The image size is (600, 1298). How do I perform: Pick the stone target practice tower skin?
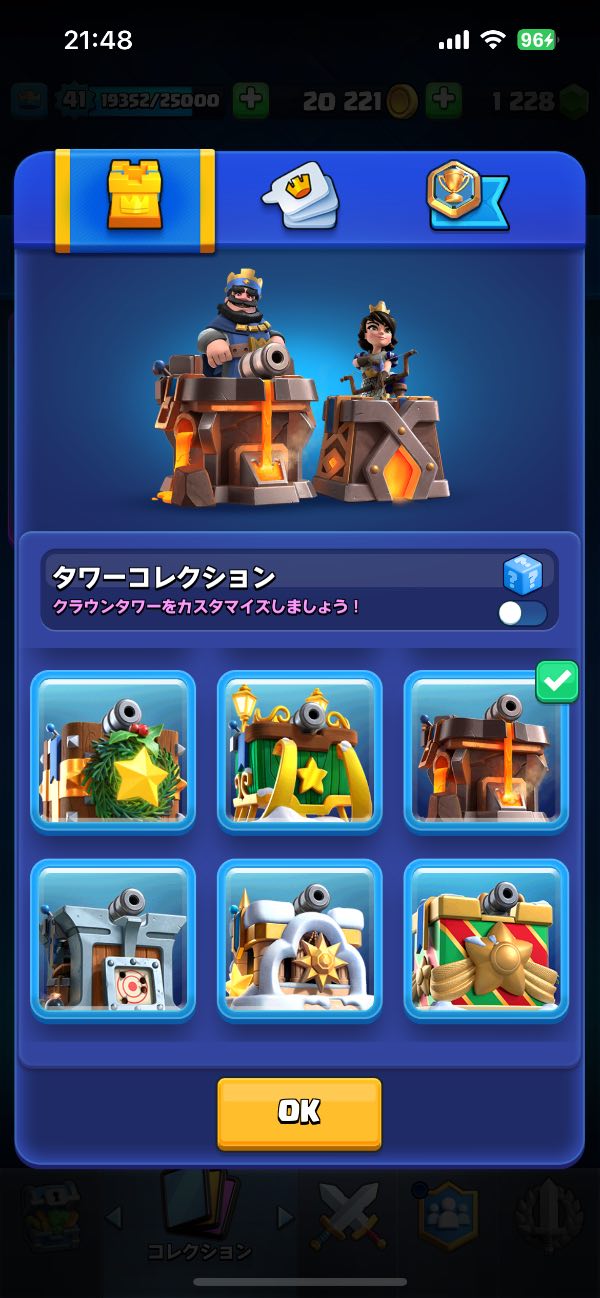pyautogui.click(x=113, y=940)
